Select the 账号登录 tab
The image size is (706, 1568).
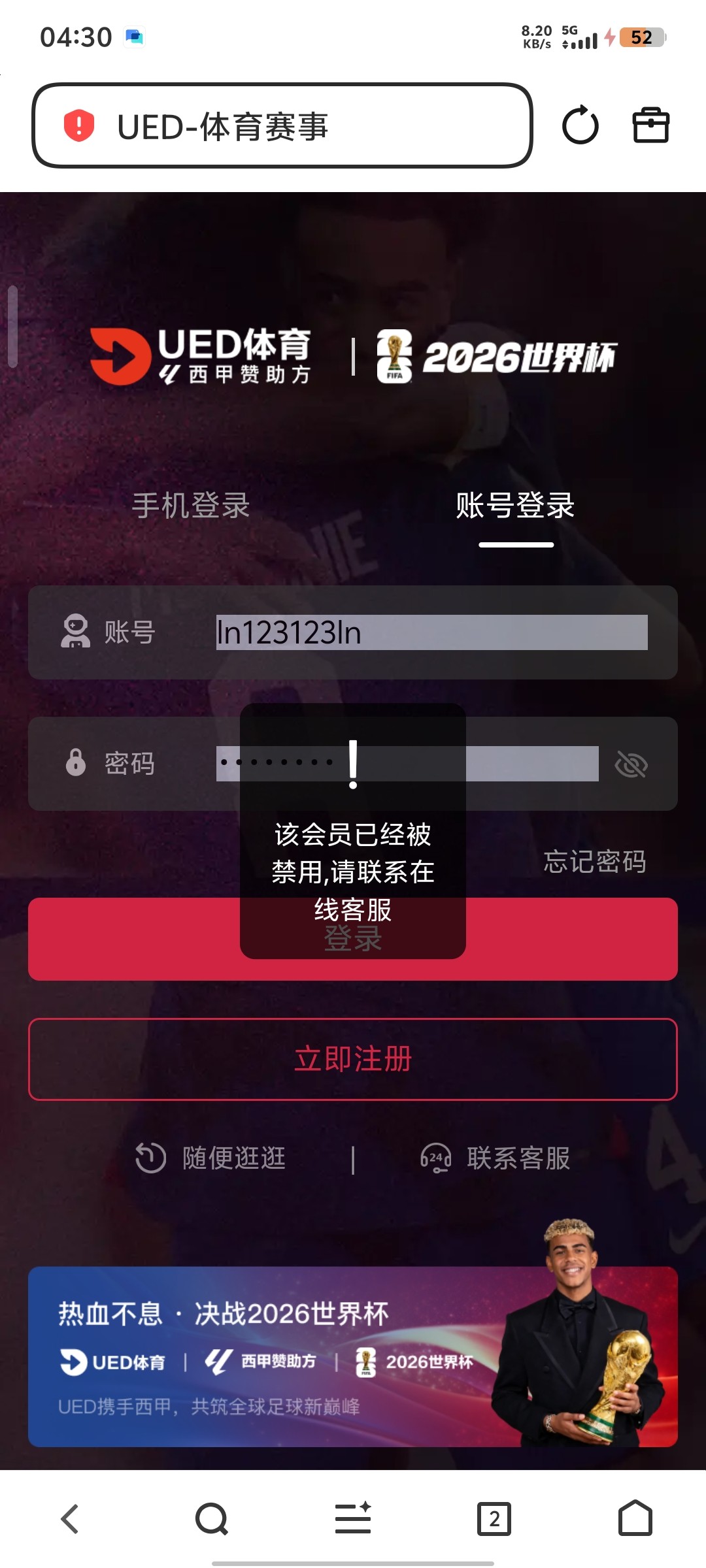pos(515,506)
